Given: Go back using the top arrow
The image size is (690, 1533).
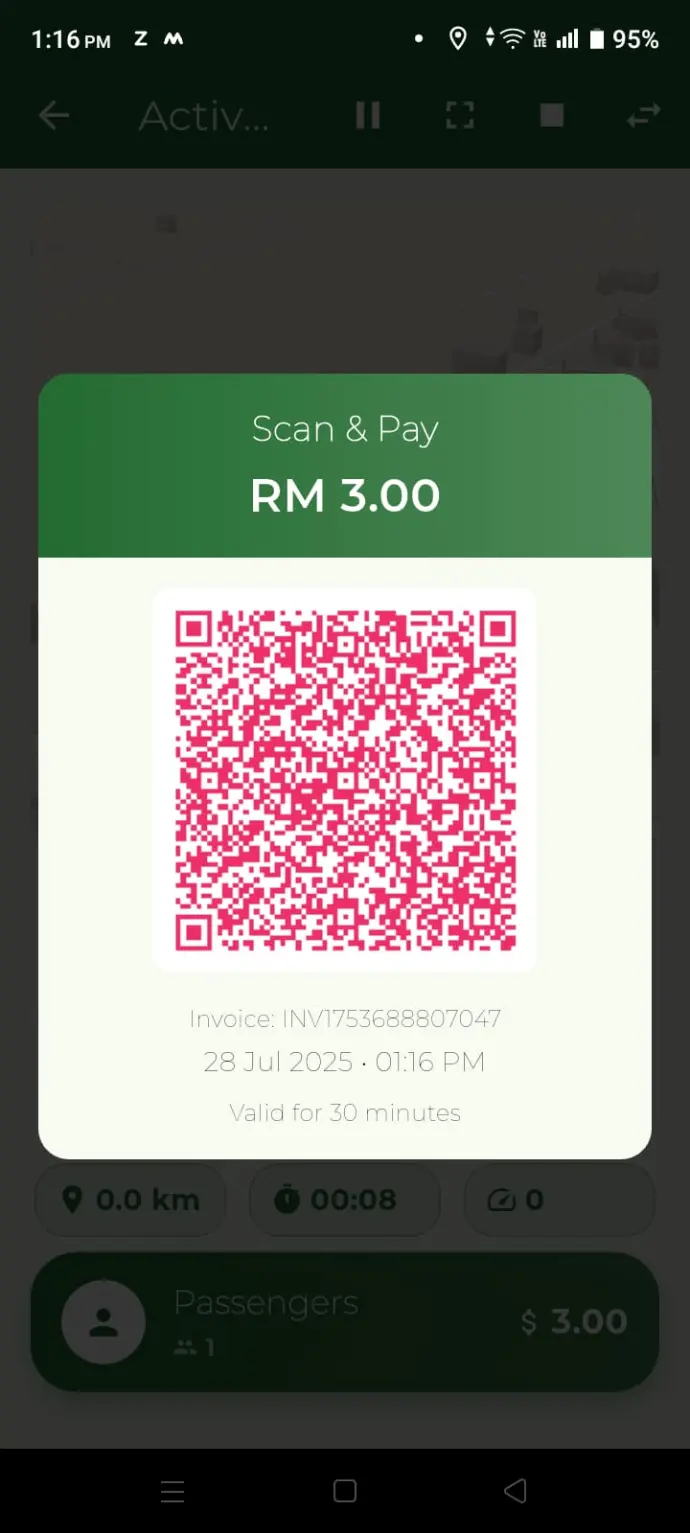Looking at the screenshot, I should [x=54, y=116].
